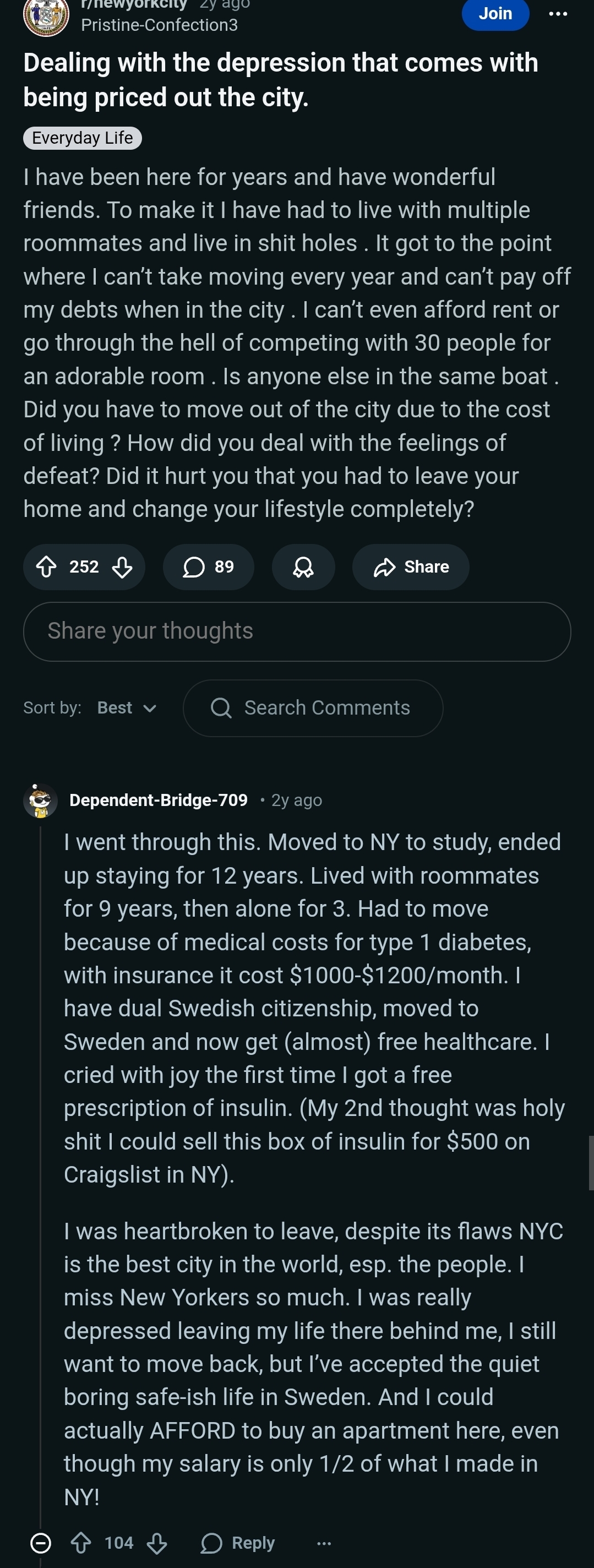The width and height of the screenshot is (594, 1568).
Task: Upvote Dependent-Bridge-709's comment
Action: tap(81, 1543)
